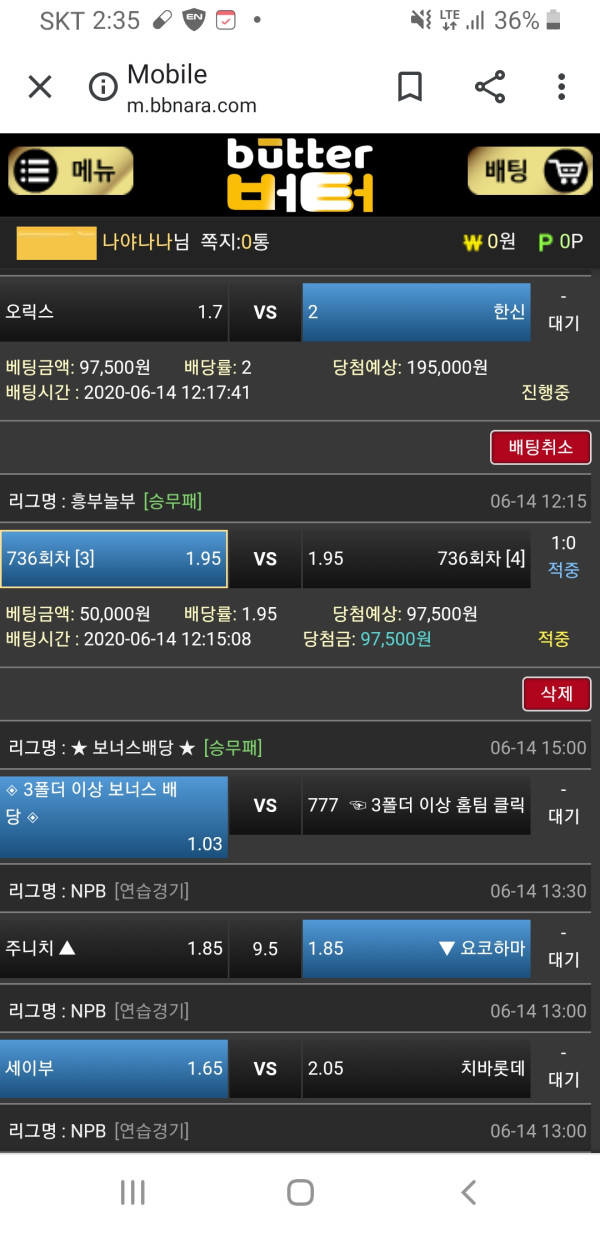Viewport: 600px width, 1233px height.
Task: Delete the bet with the 삭제 button
Action: 556,693
